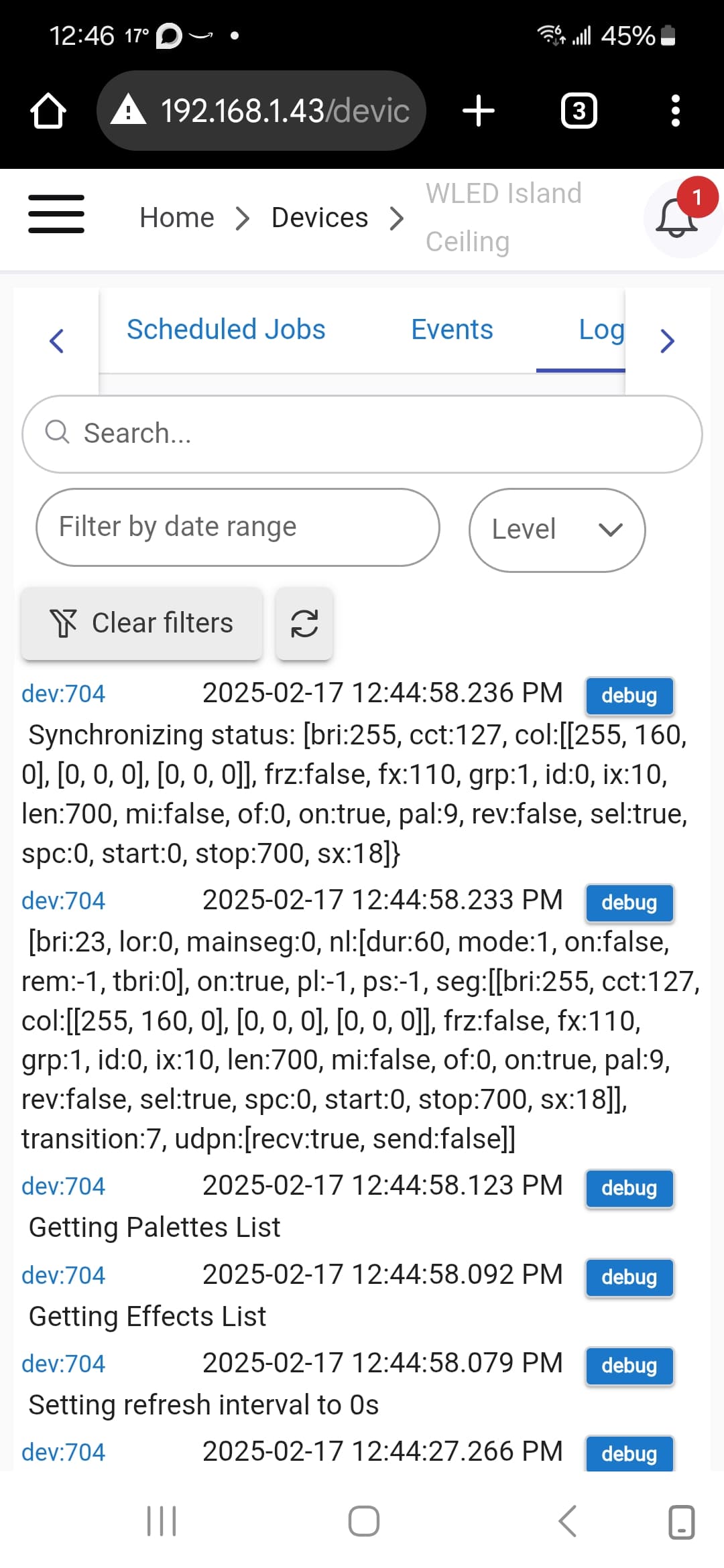Switch to the Scheduled Jobs tab
The height and width of the screenshot is (1568, 724).
[226, 330]
